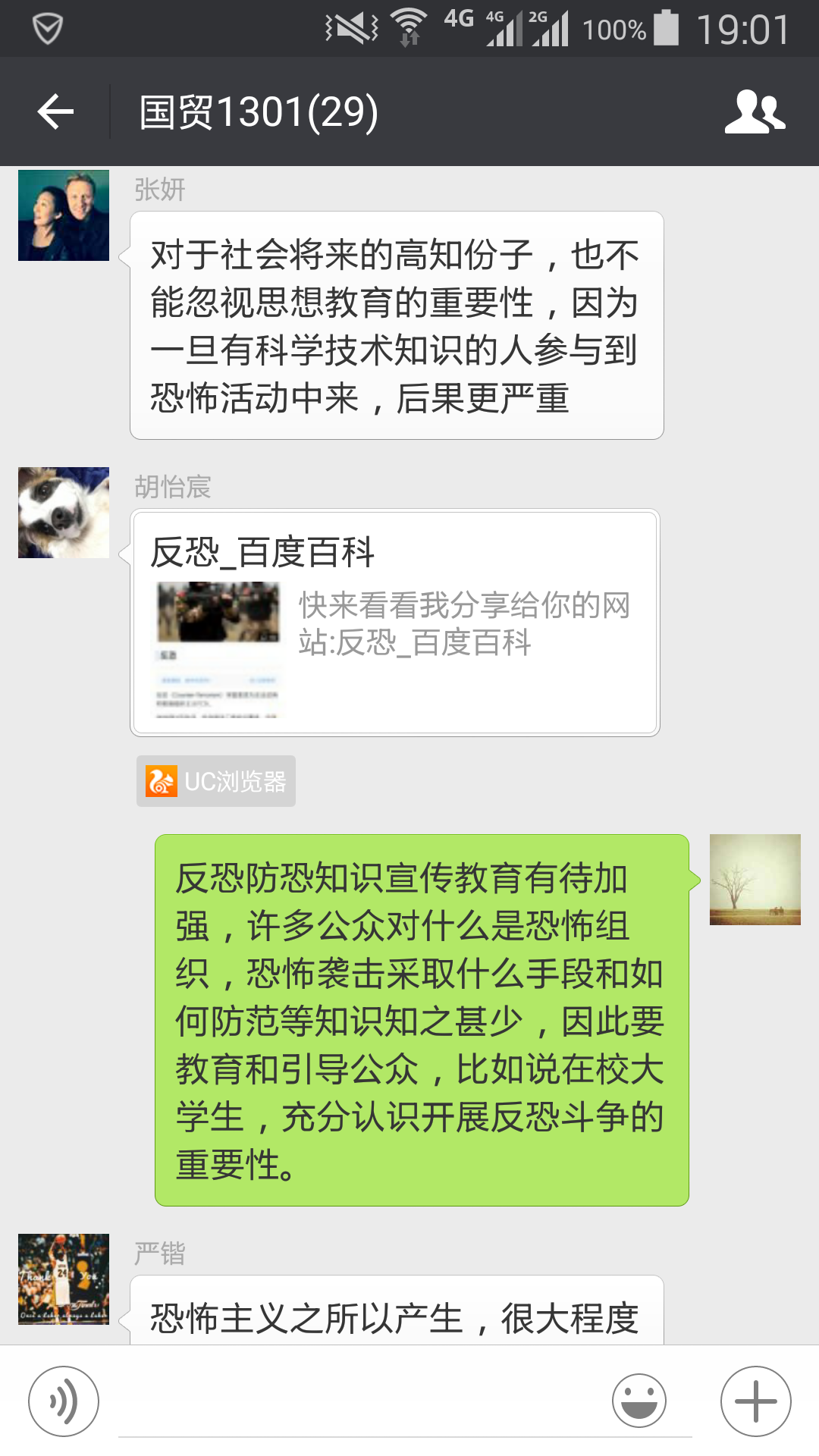Tap the UC浏览器 source tag

point(216,781)
